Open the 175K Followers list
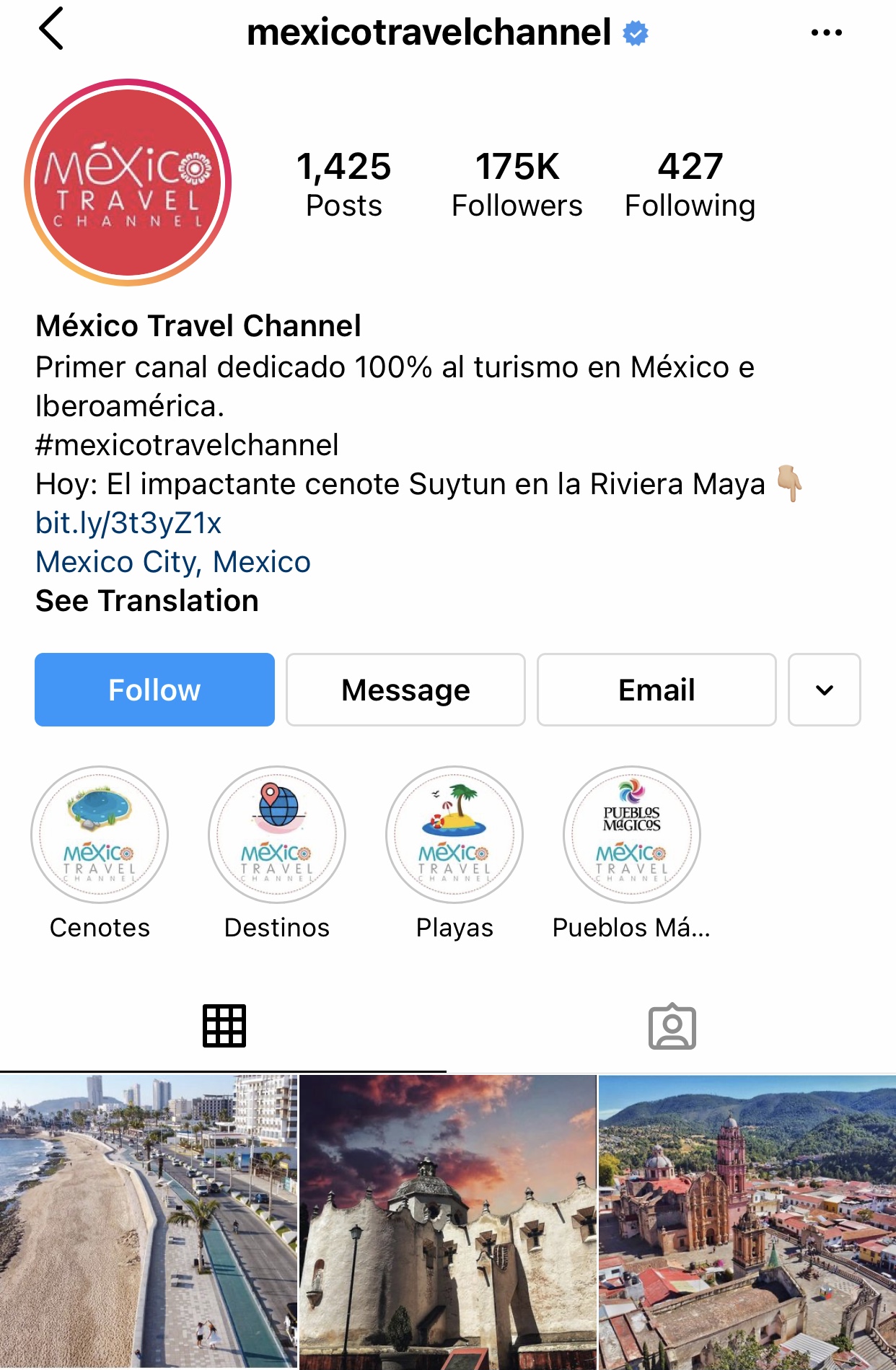The image size is (896, 1370). 517,185
